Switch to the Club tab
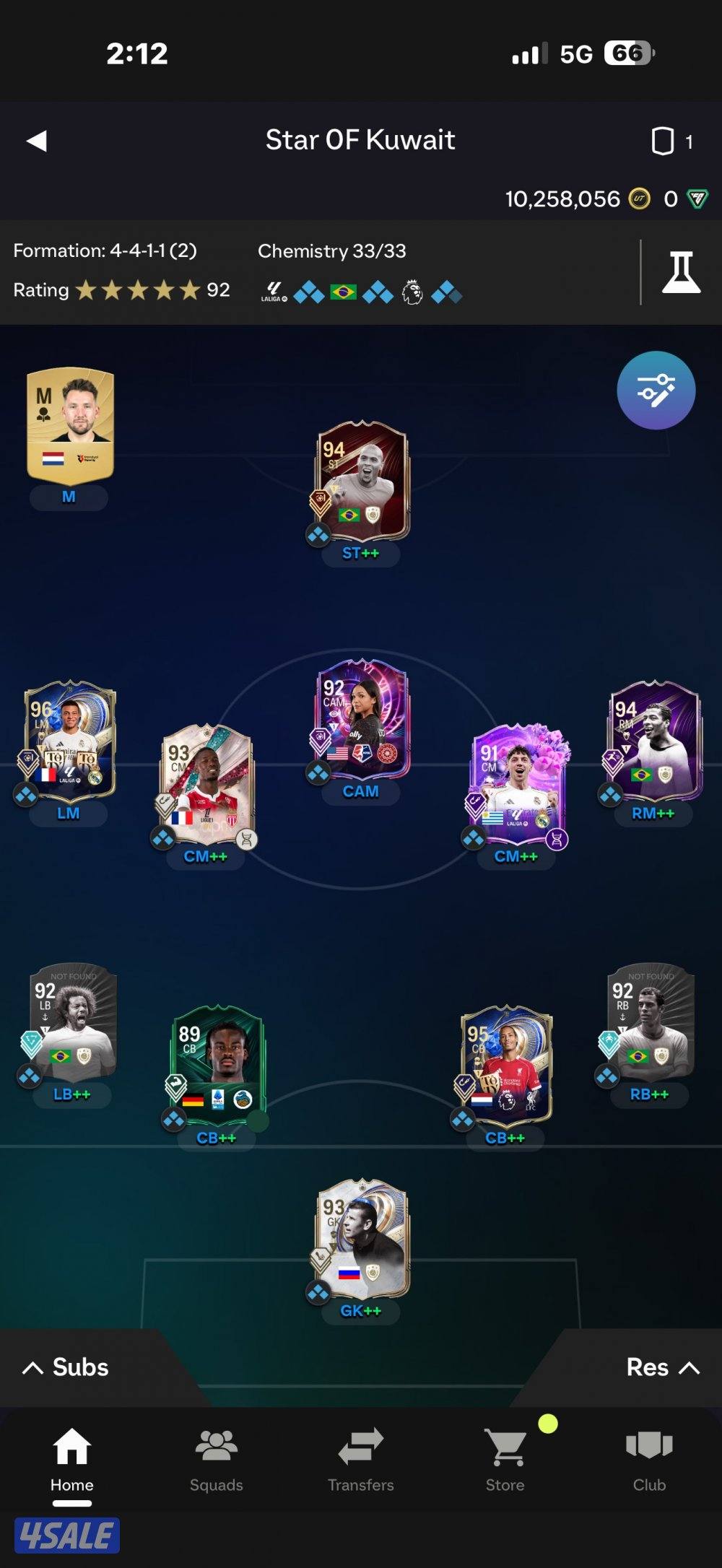Viewport: 722px width, 1568px height. [649, 1460]
